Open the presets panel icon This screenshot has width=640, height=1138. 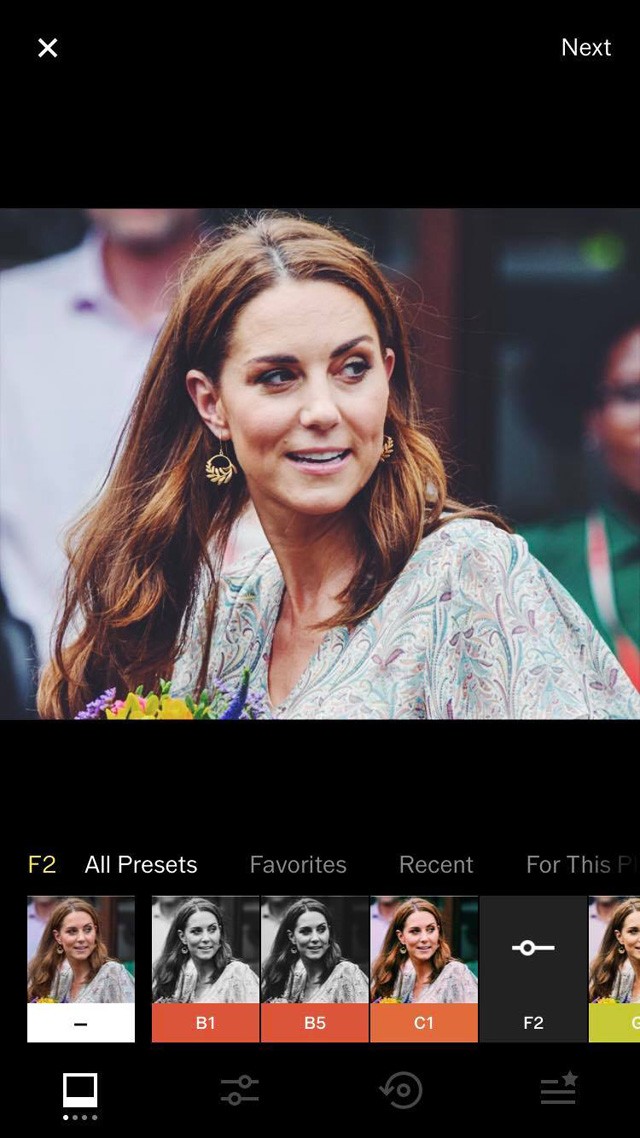tap(80, 1092)
